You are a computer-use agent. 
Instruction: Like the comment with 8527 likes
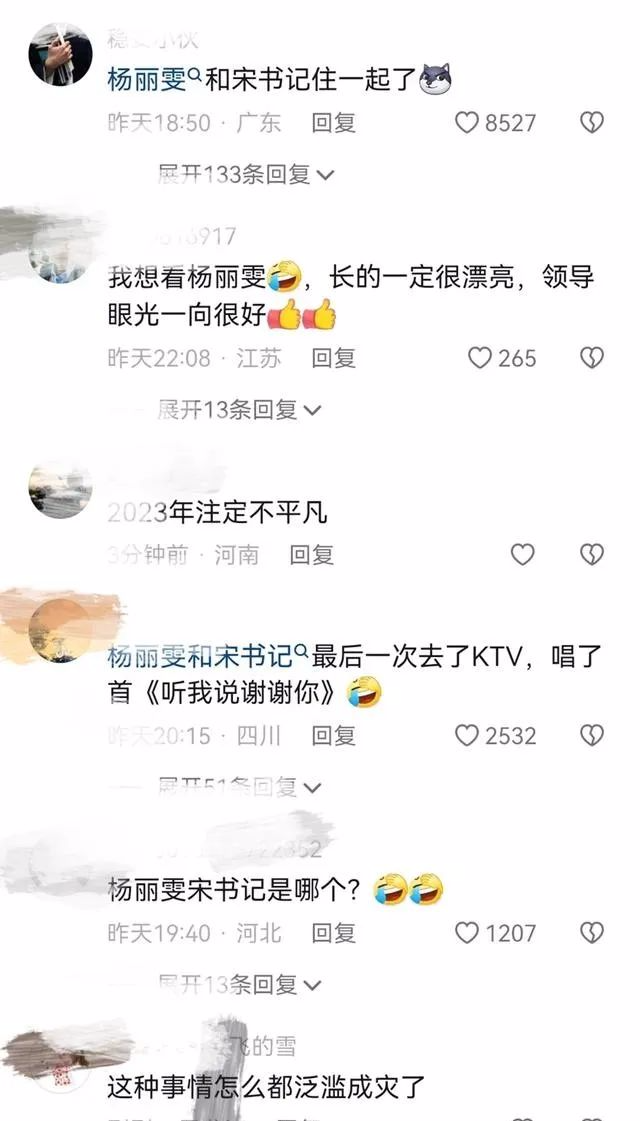[x=468, y=123]
